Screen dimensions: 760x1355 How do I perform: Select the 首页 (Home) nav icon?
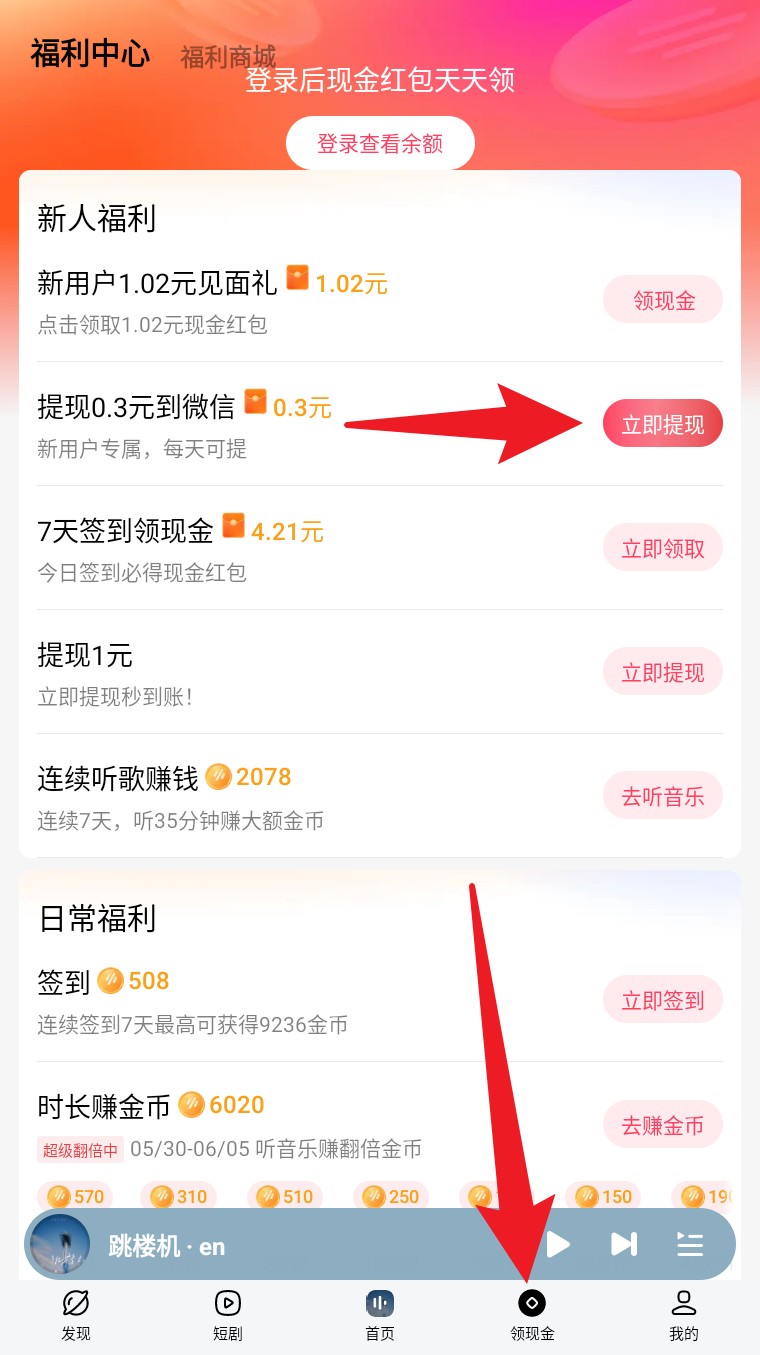380,1303
